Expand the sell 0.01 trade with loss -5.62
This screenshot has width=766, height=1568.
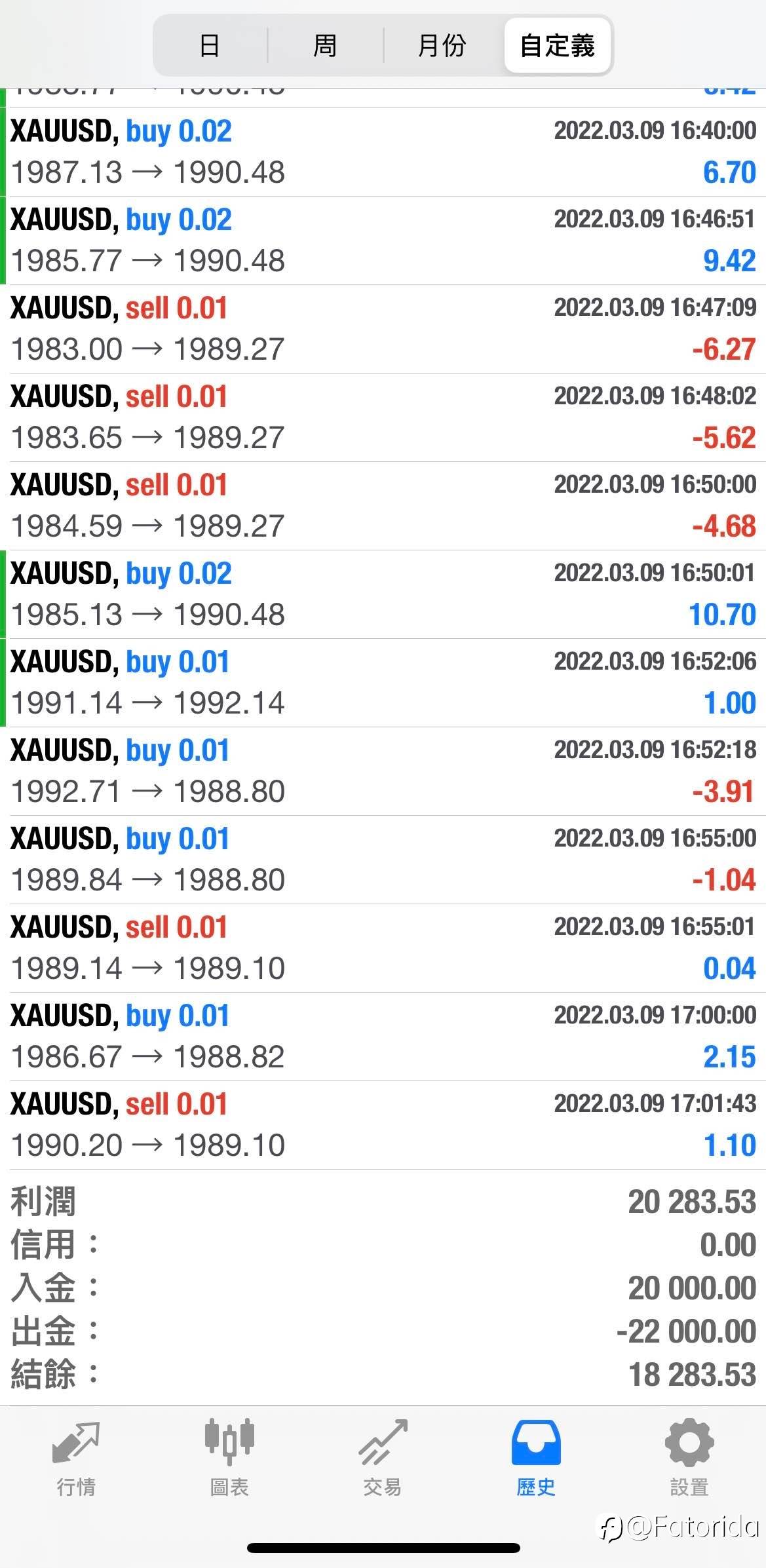point(383,417)
